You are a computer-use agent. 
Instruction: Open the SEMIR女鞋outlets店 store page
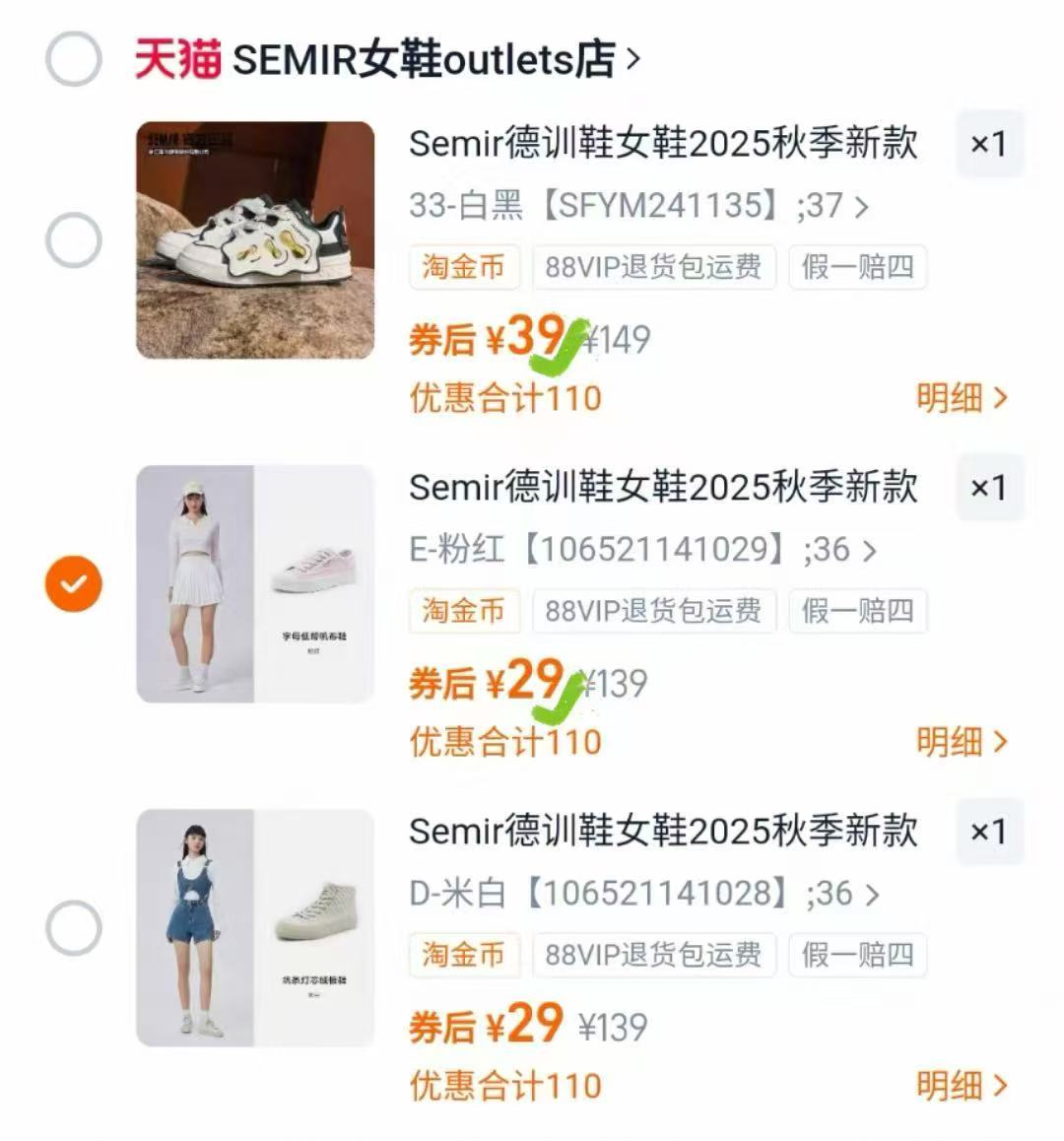[x=424, y=59]
